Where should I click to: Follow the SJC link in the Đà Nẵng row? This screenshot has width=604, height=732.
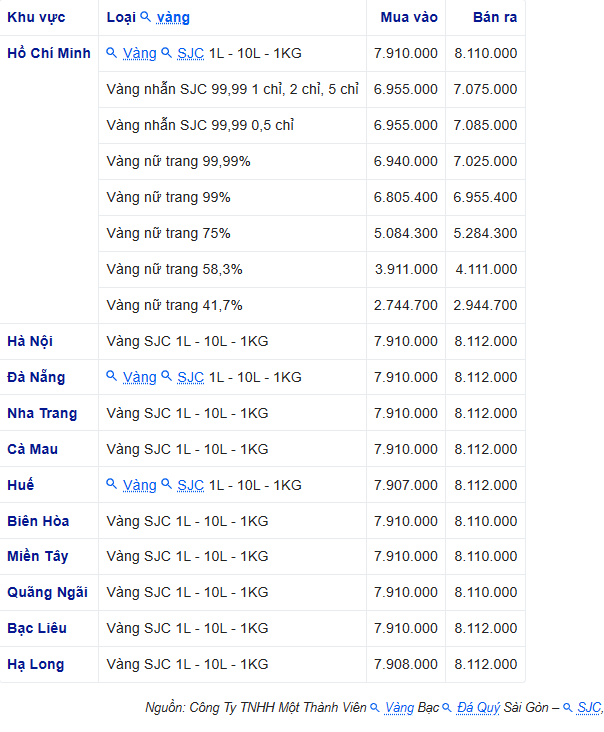[190, 377]
